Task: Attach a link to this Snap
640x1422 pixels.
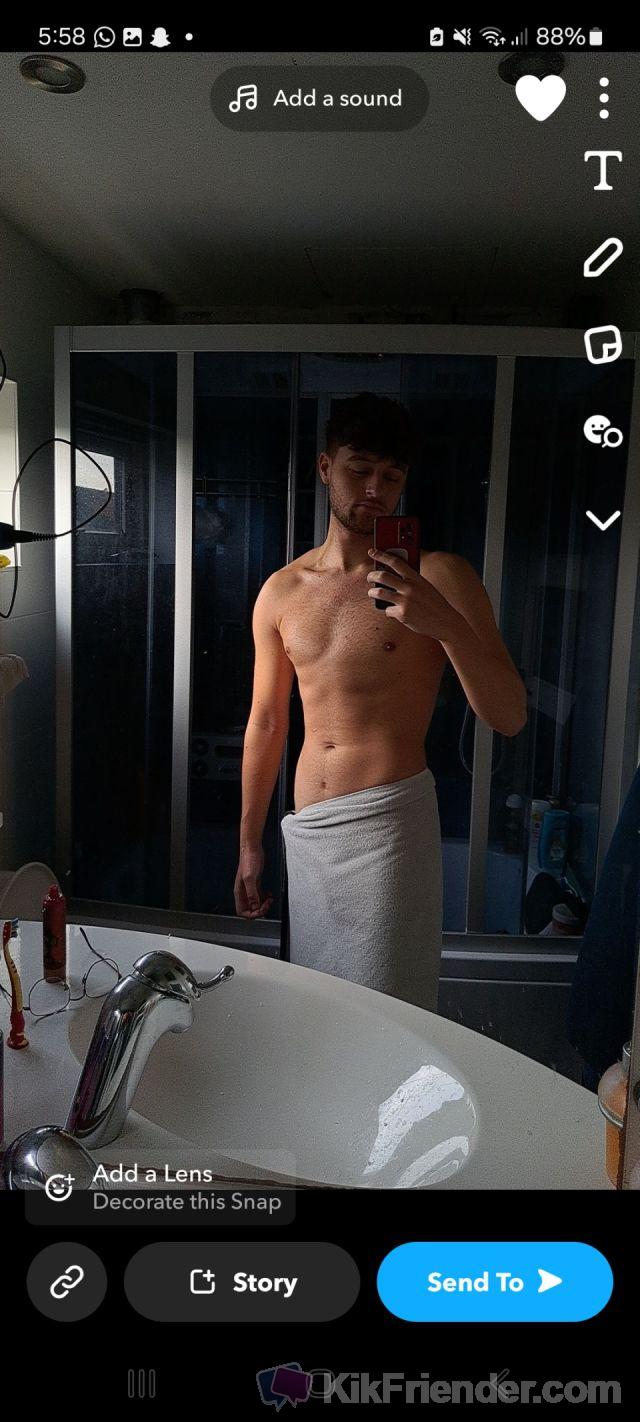Action: pyautogui.click(x=67, y=1281)
